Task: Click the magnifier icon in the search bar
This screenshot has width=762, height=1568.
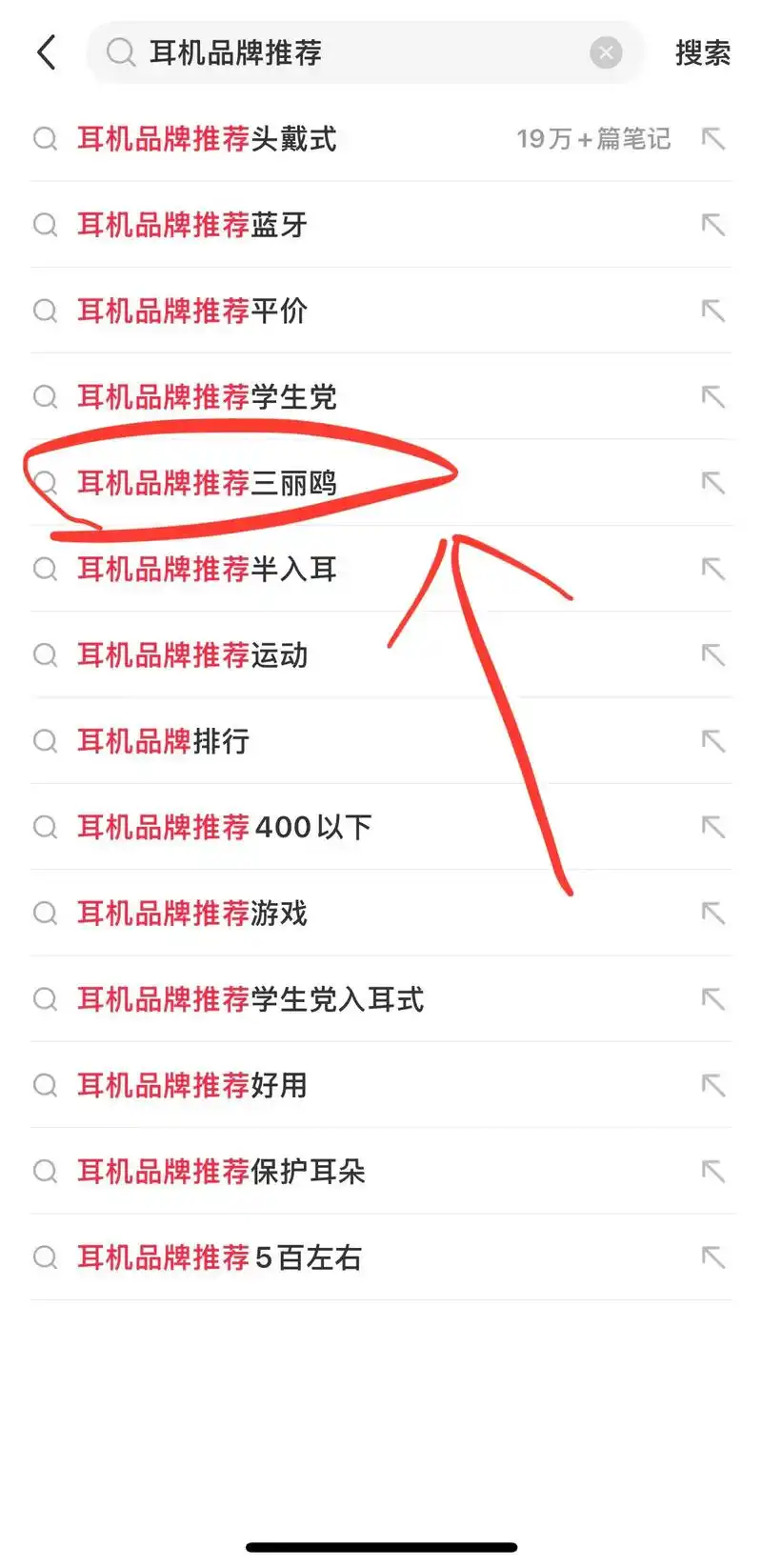Action: tap(120, 52)
